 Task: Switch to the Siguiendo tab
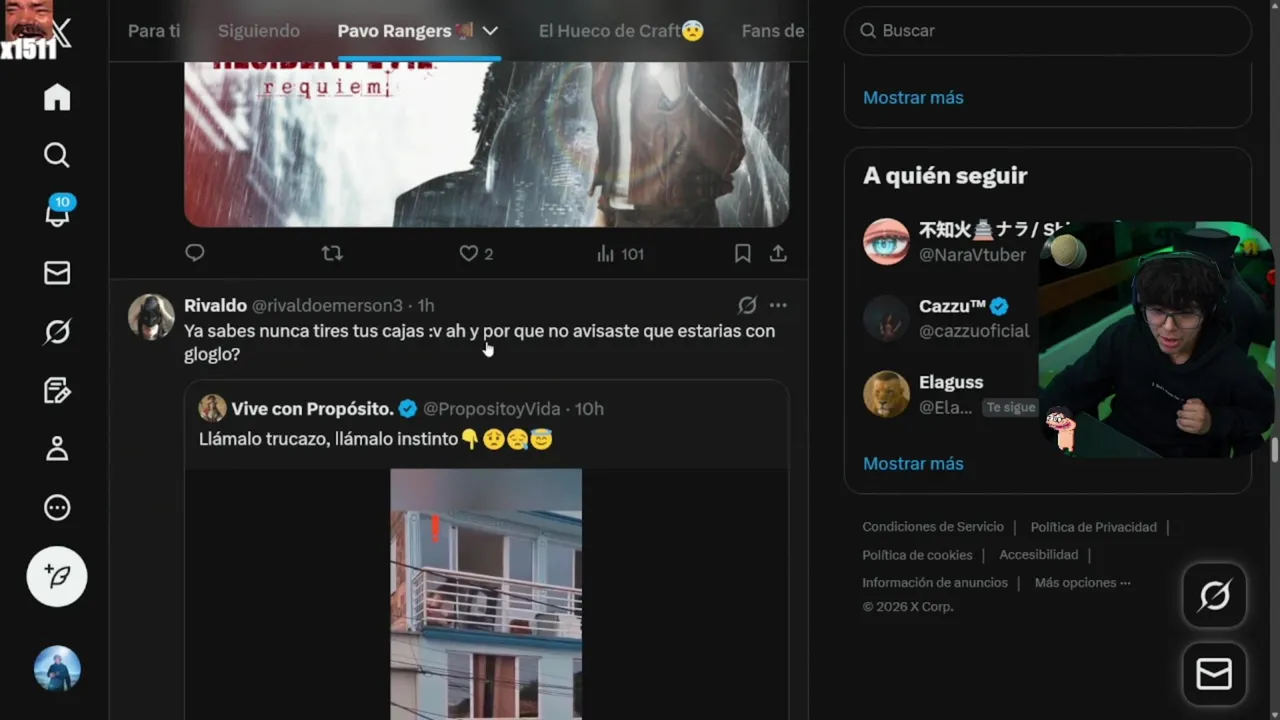[259, 31]
